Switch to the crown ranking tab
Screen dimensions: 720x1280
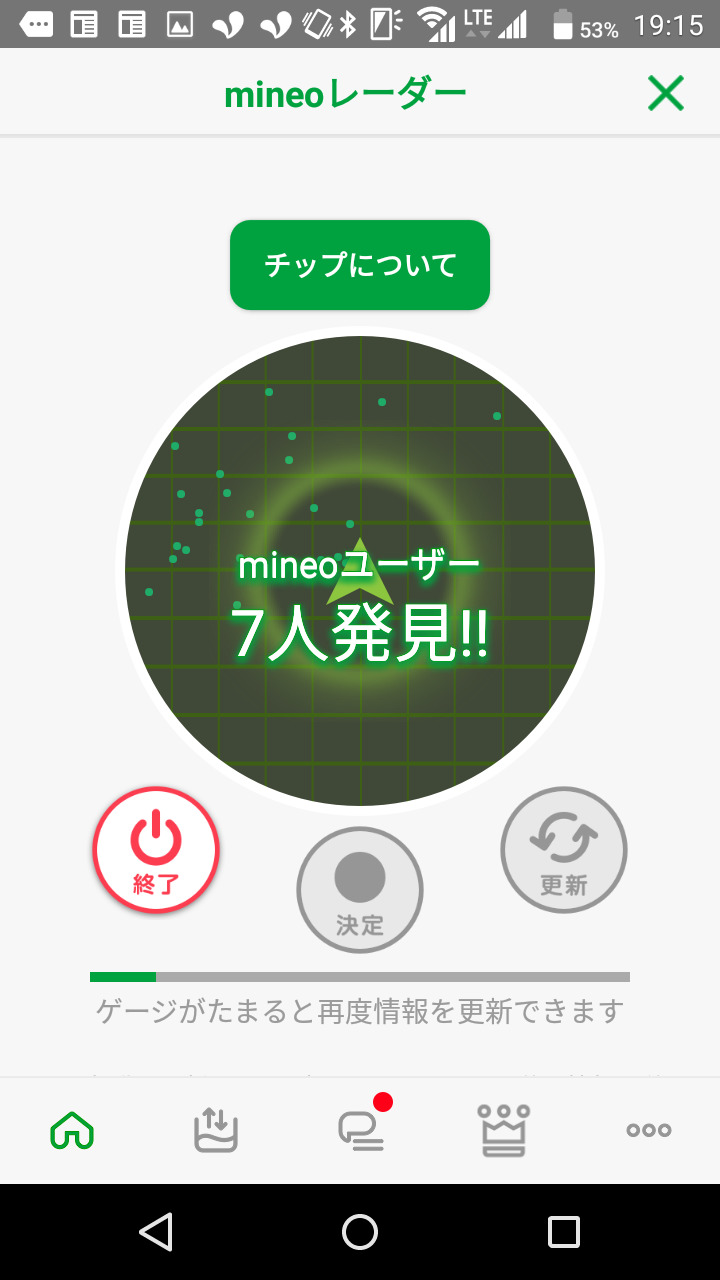[x=504, y=1130]
